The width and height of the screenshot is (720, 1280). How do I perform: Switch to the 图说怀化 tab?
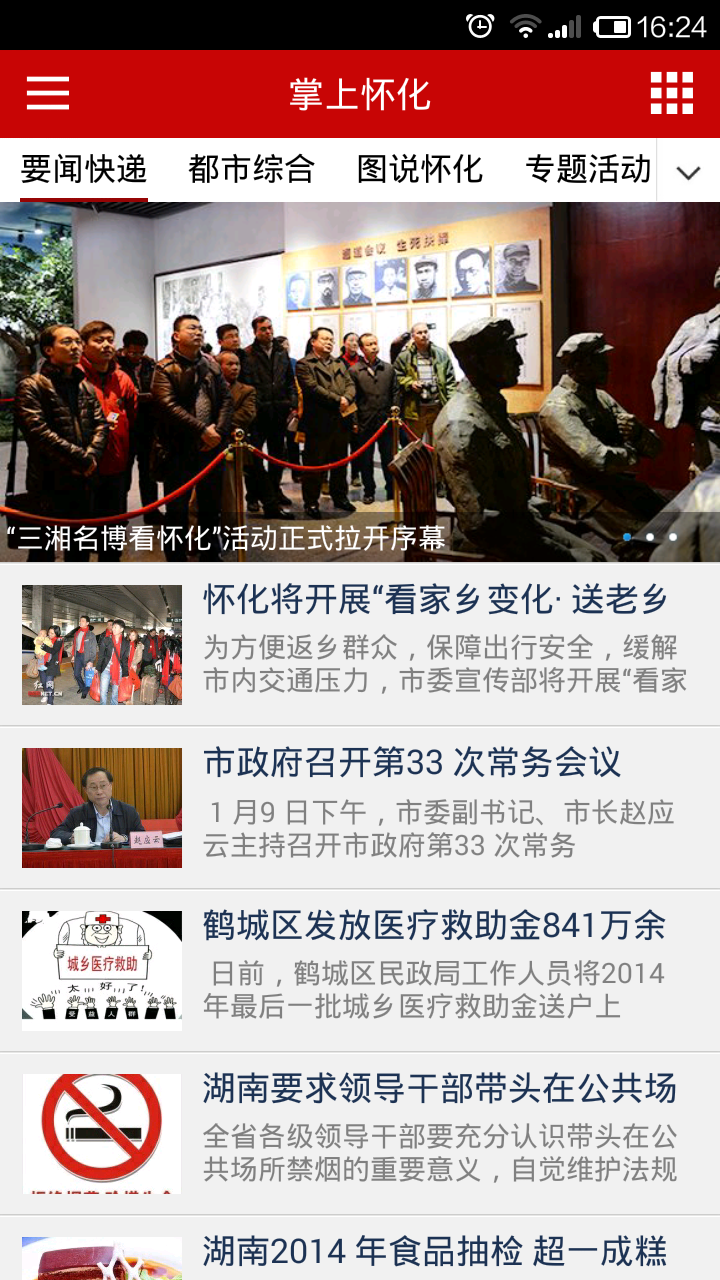tap(420, 169)
